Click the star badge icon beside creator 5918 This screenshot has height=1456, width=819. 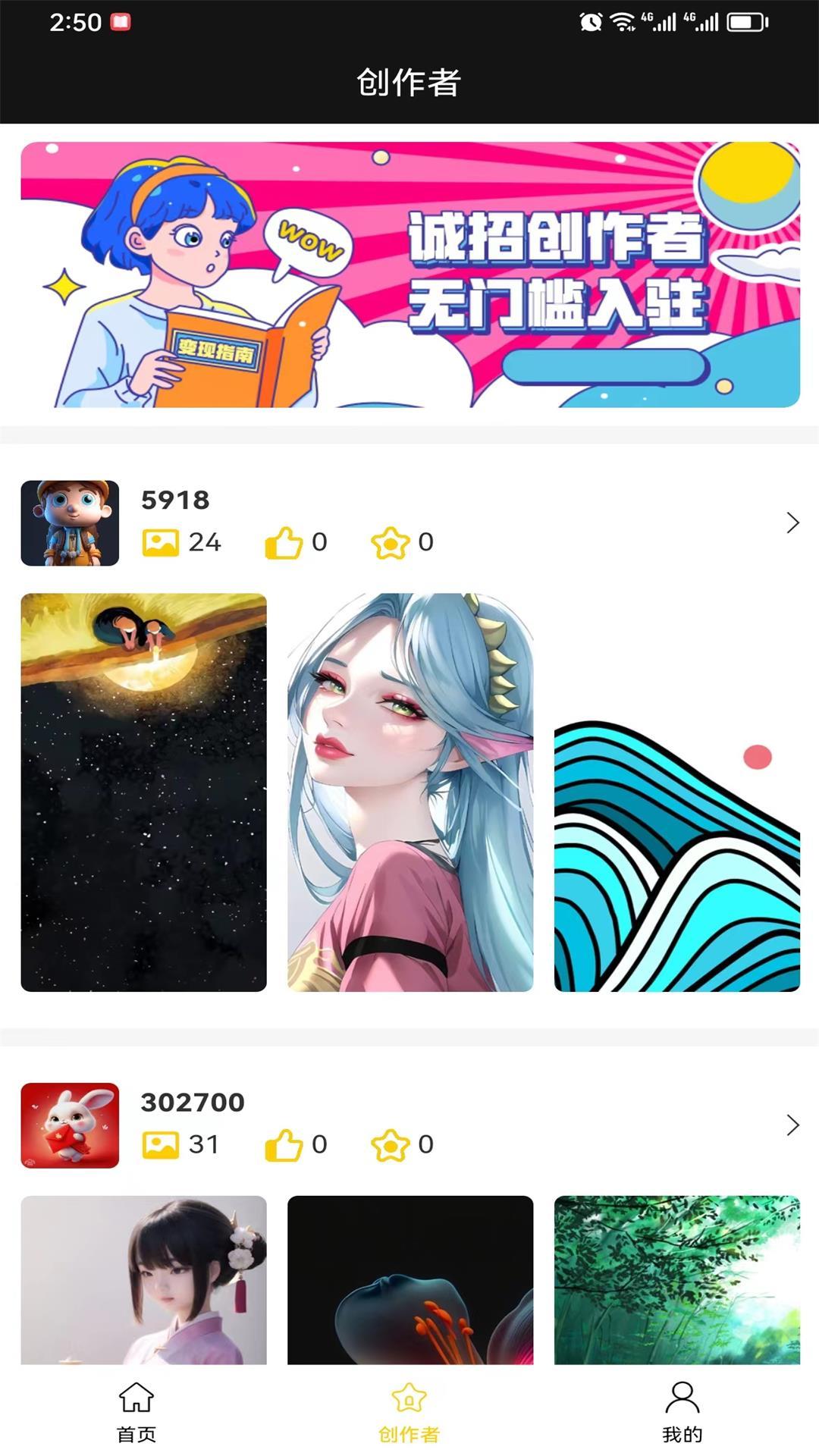pyautogui.click(x=391, y=541)
